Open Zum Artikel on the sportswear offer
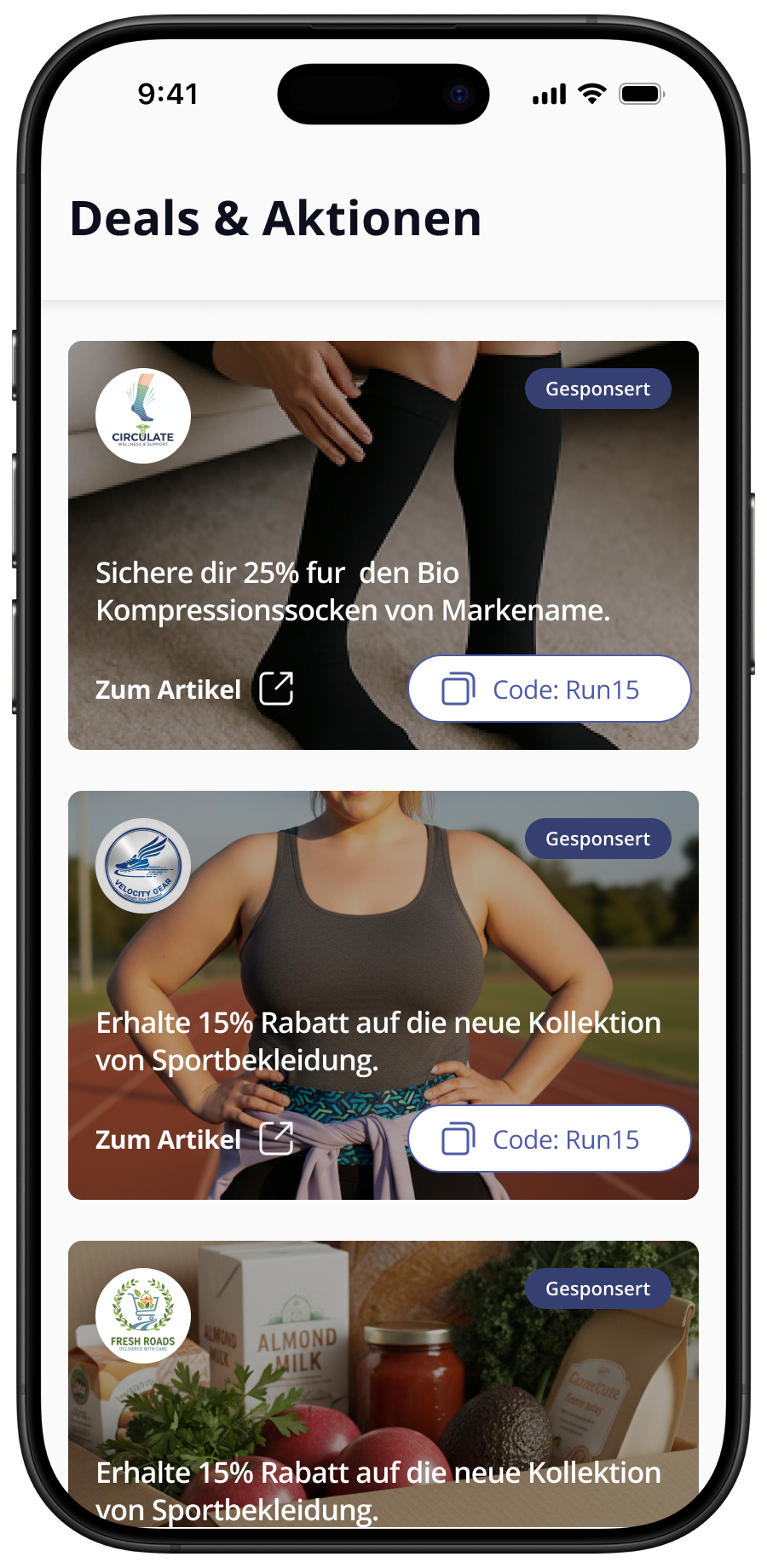This screenshot has height=1568, width=767. point(167,1139)
